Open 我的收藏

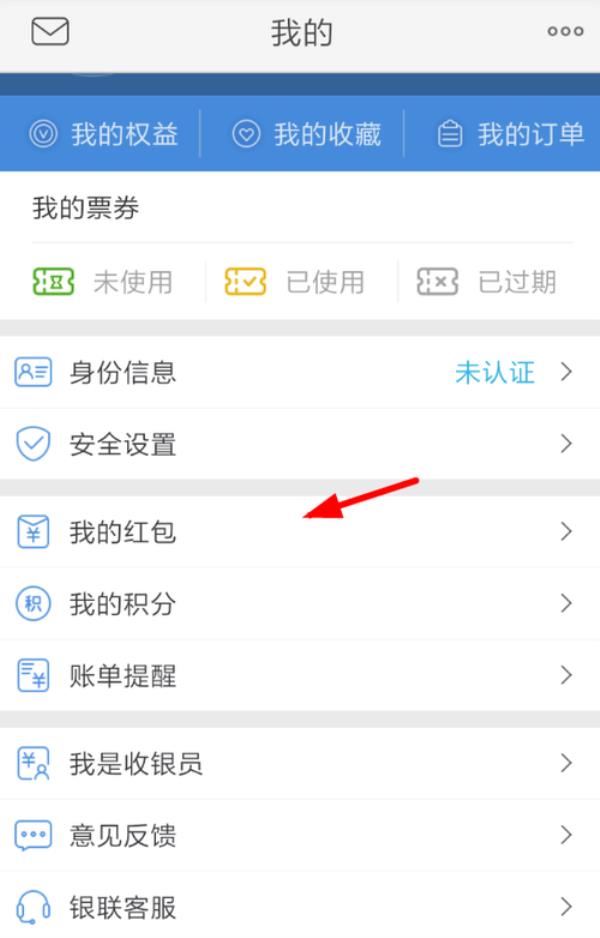click(x=307, y=134)
